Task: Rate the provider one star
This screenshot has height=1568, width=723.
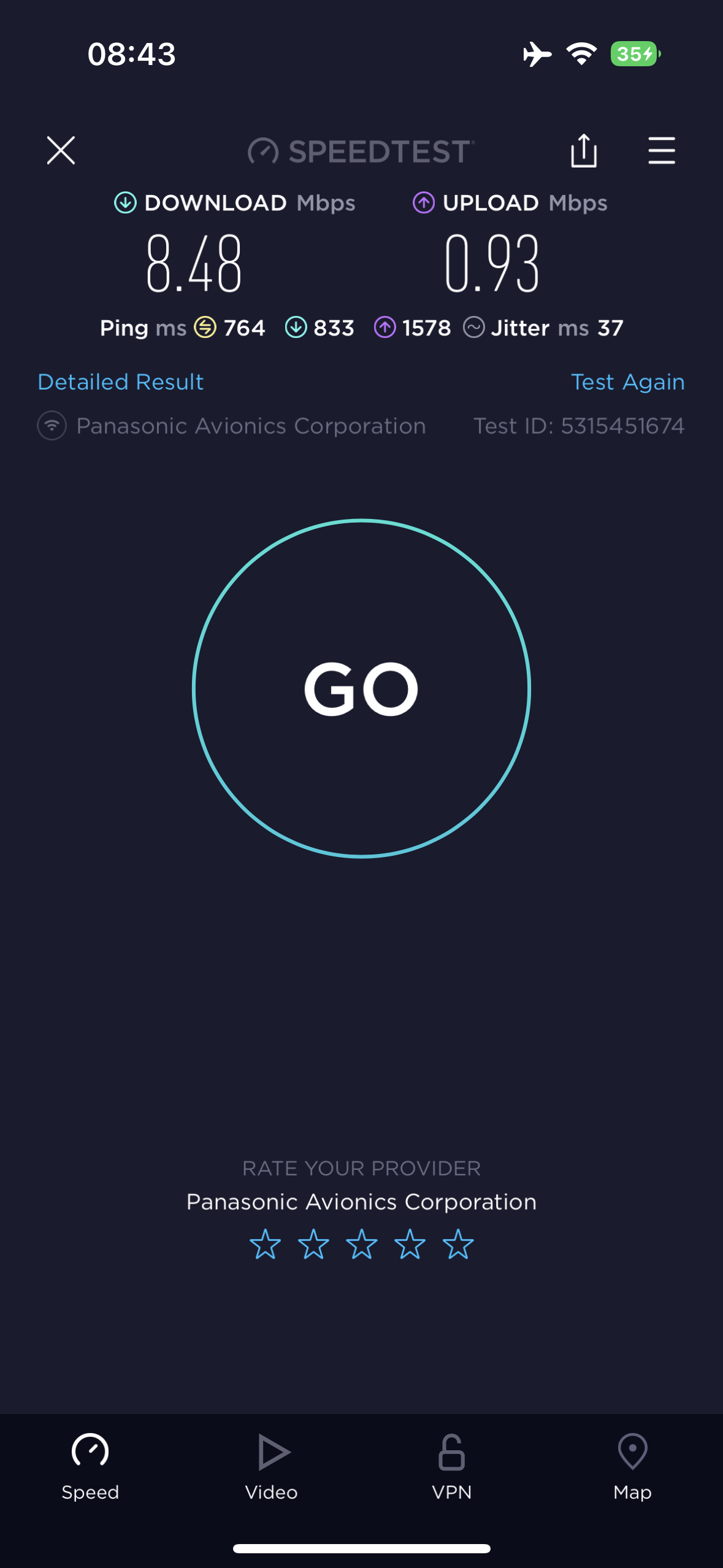Action: pyautogui.click(x=265, y=1244)
